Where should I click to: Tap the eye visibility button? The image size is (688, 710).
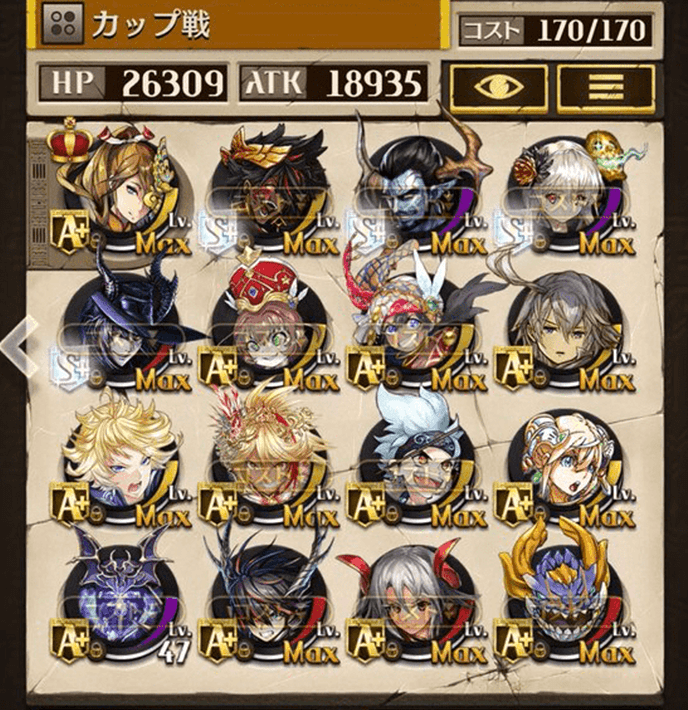[498, 87]
